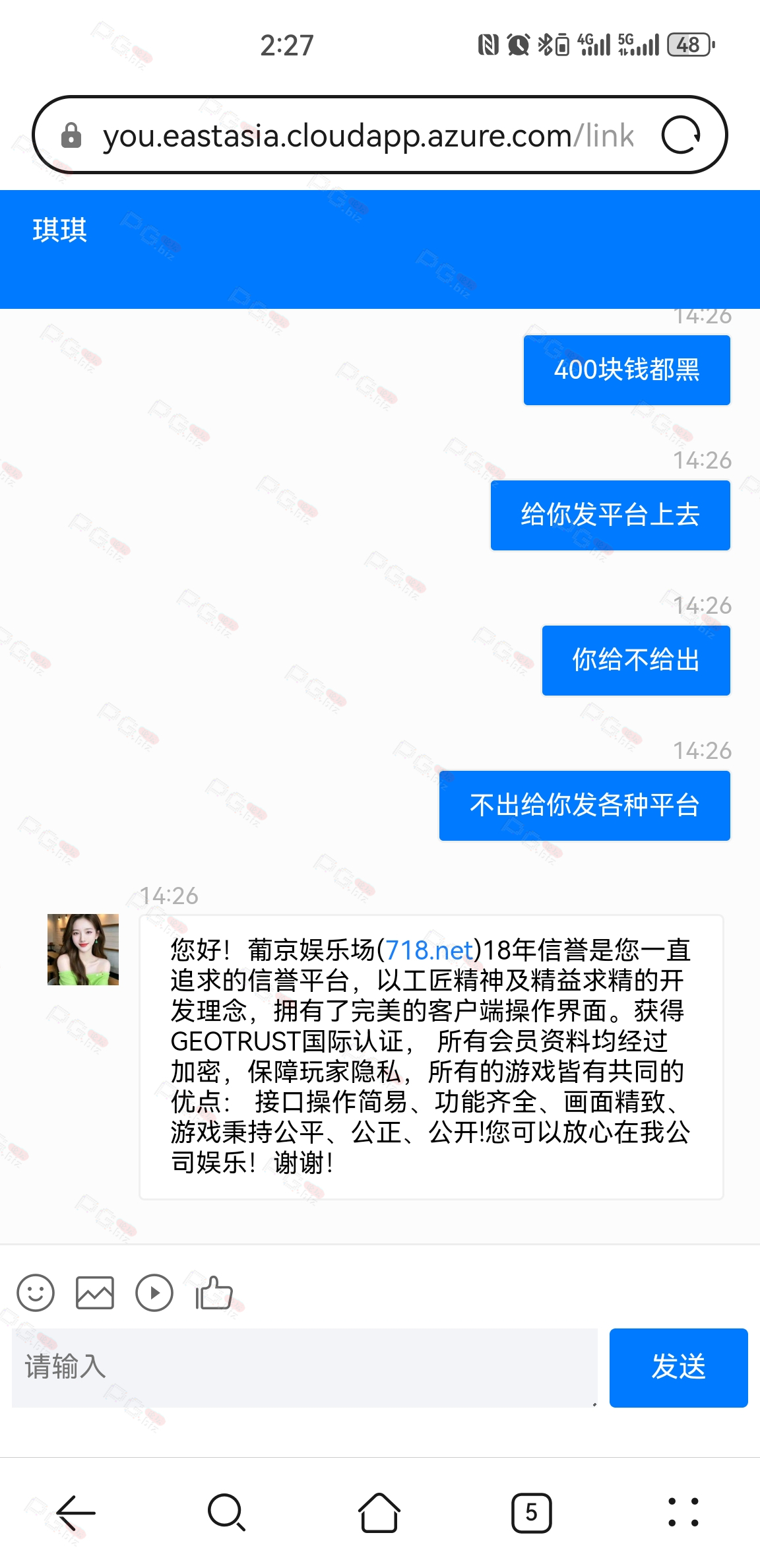This screenshot has width=760, height=1568.
Task: Tap the video attachment play icon
Action: (x=154, y=1292)
